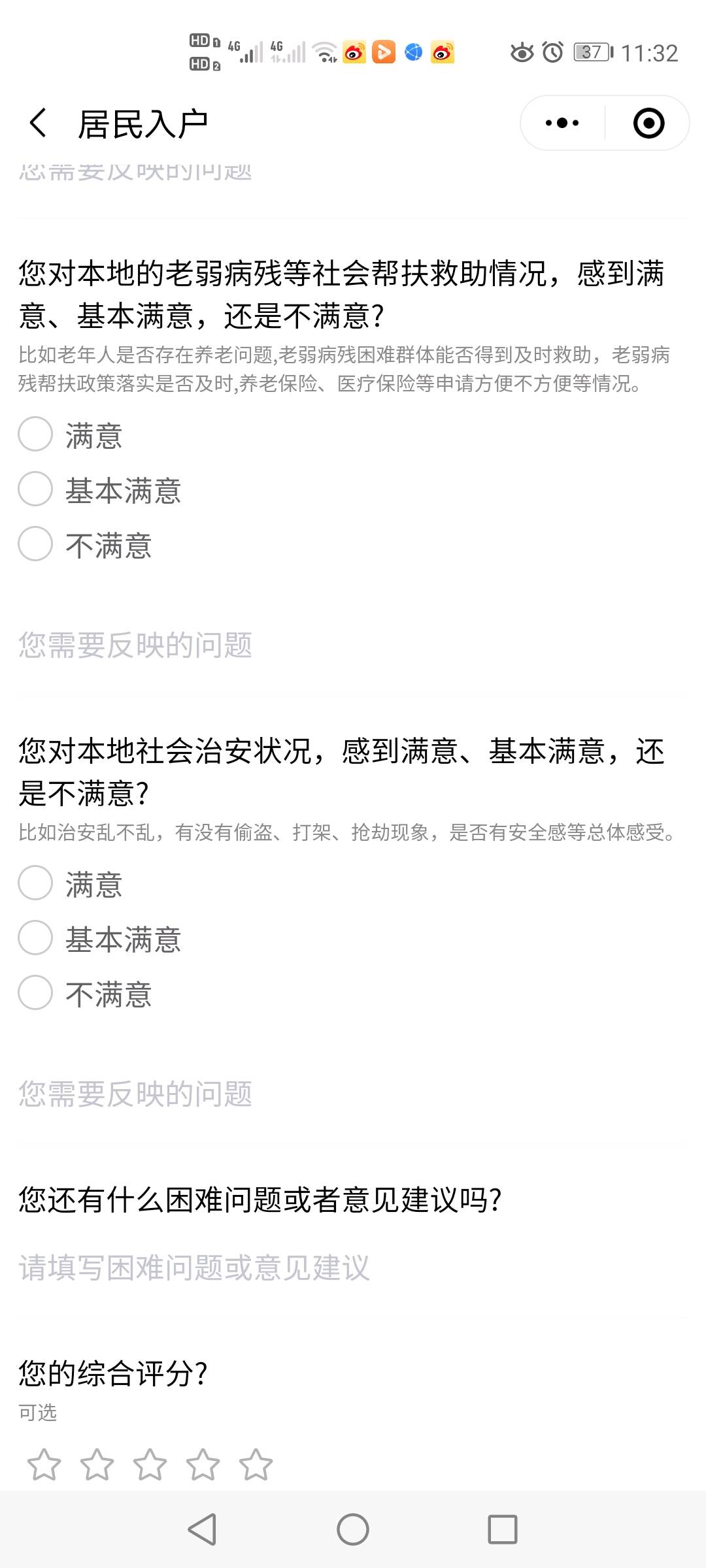Image resolution: width=706 pixels, height=1568 pixels.
Task: Focus the 请填写困难问题或意见建议 field
Action: pos(353,1267)
